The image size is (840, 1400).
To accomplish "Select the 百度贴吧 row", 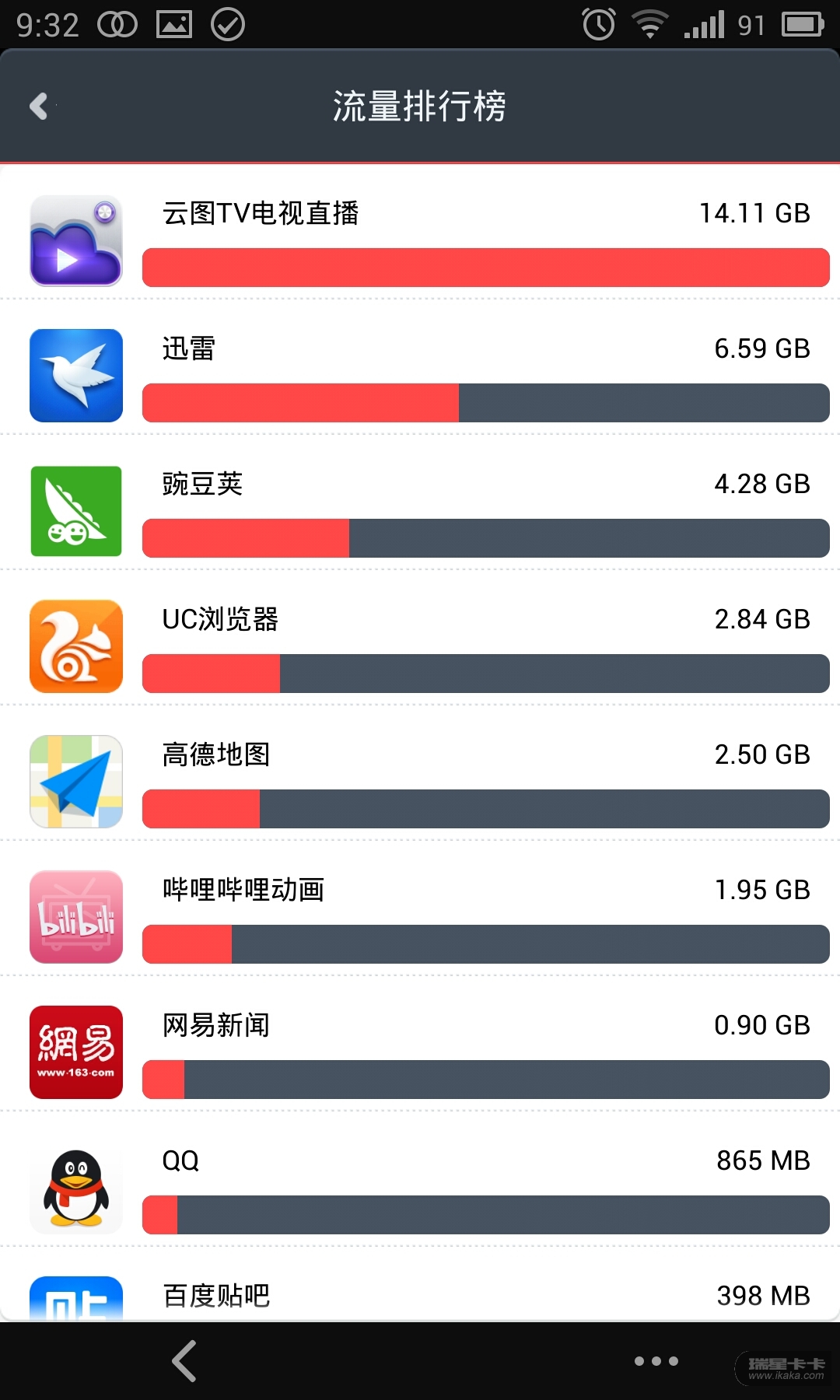I will 420,1296.
